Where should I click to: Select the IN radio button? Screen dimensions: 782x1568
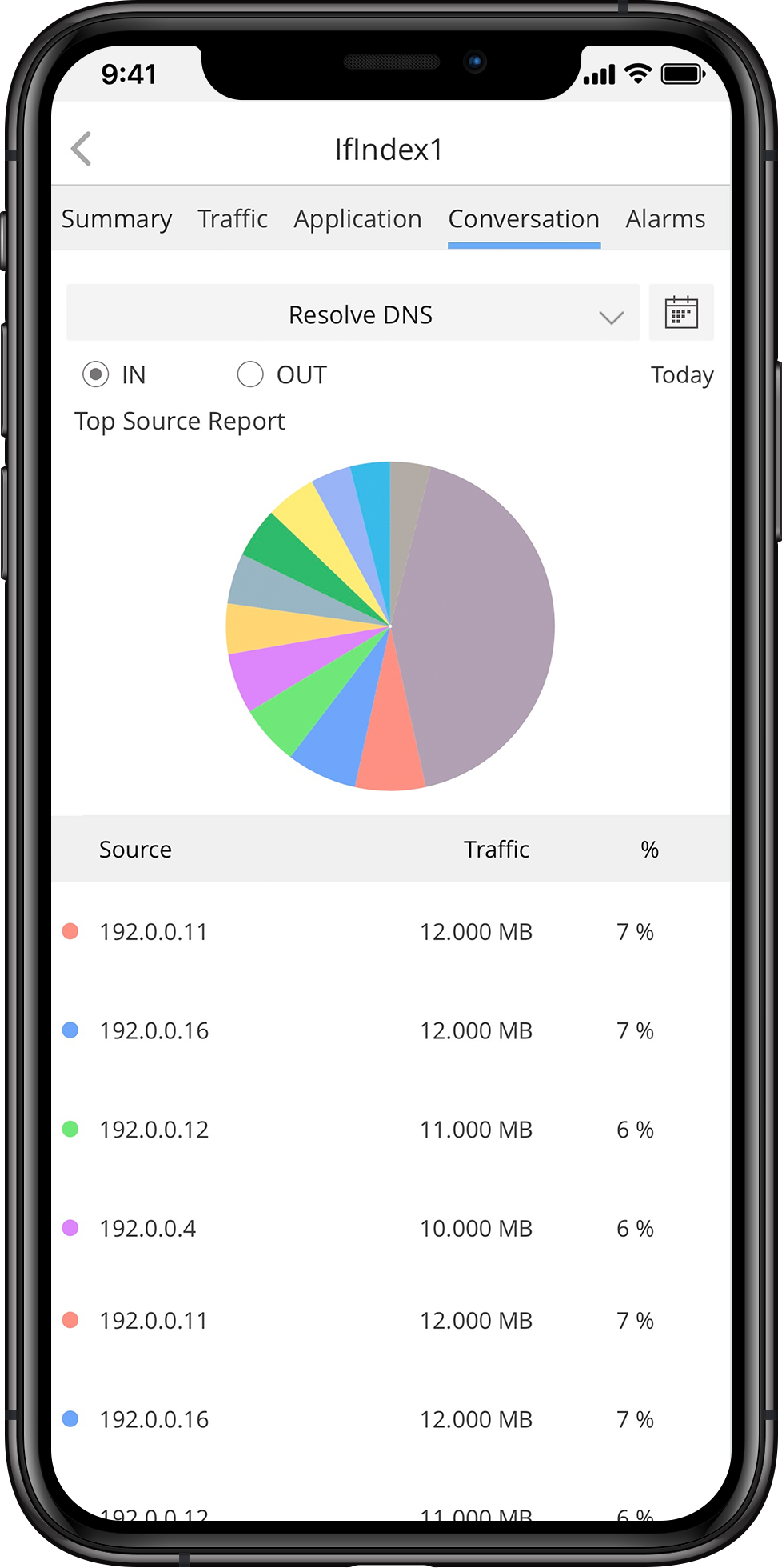tap(96, 374)
